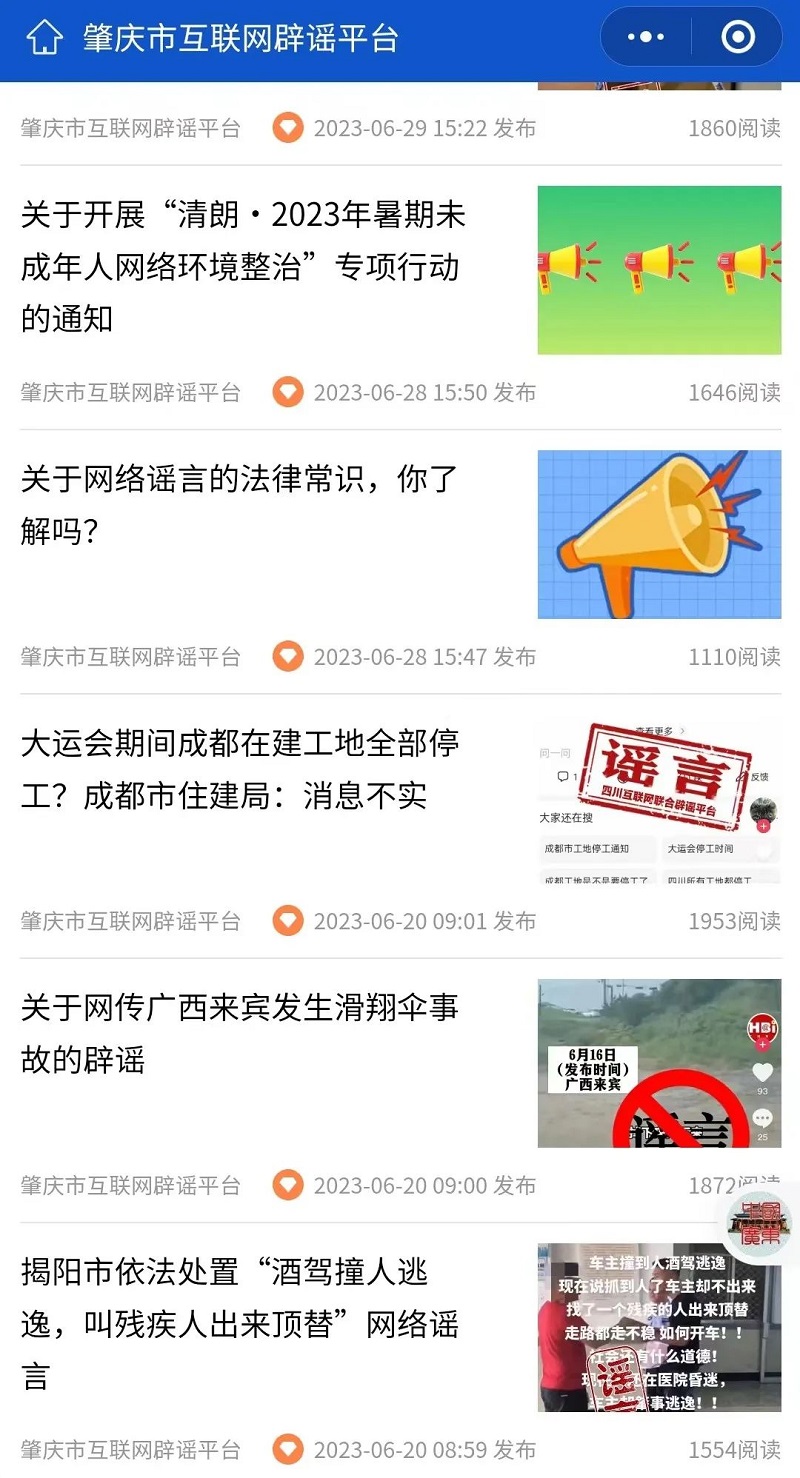Click the red 谣言 stamp thumbnail

coord(660,802)
